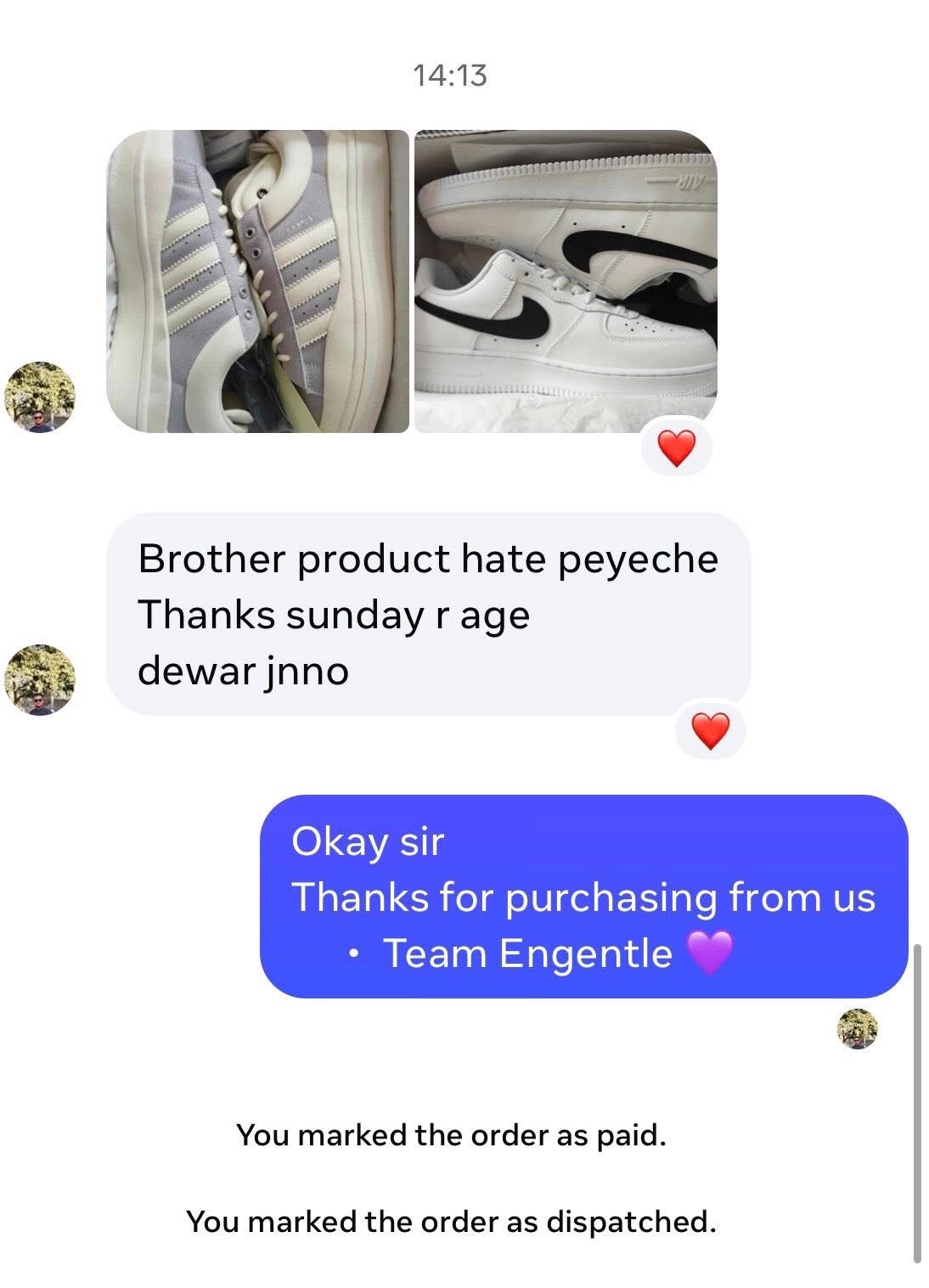The image size is (929, 1288).
Task: Tap avatar next to 'Brother product' message
Action: 40,680
